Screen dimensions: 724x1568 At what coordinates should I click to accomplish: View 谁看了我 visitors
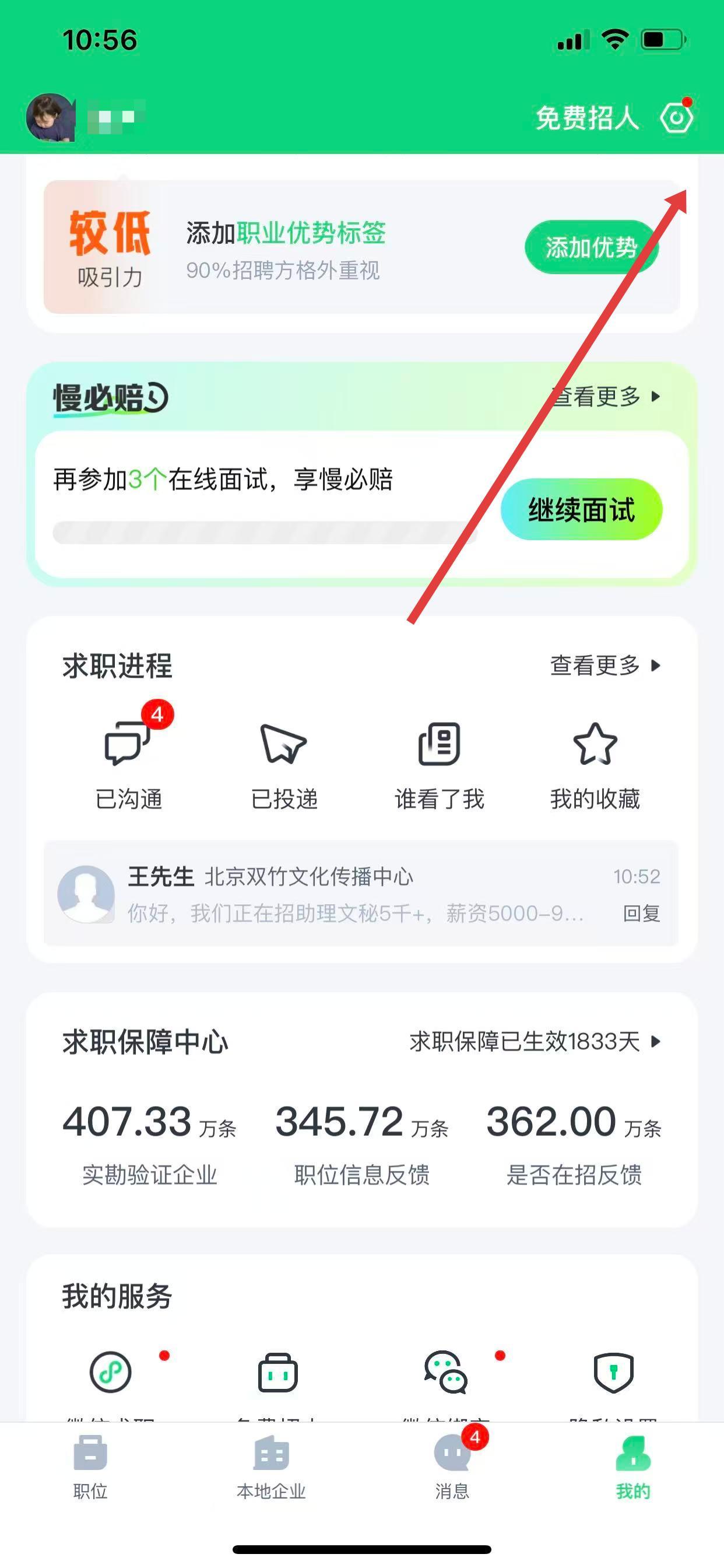pos(440,764)
